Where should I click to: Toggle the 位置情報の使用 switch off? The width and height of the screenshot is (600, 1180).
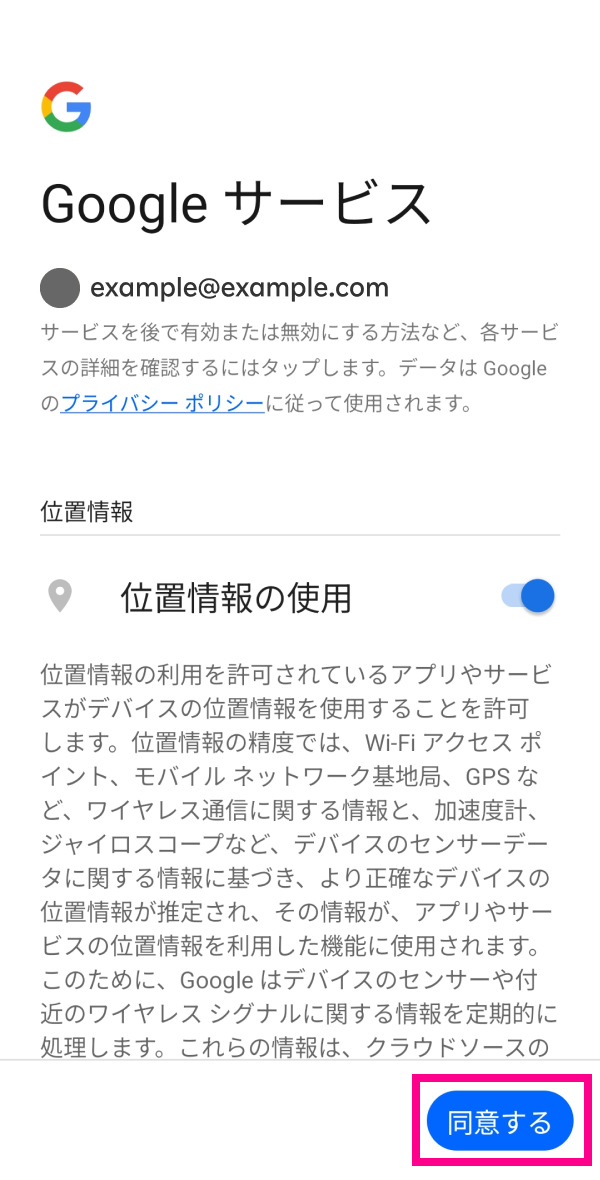(528, 596)
